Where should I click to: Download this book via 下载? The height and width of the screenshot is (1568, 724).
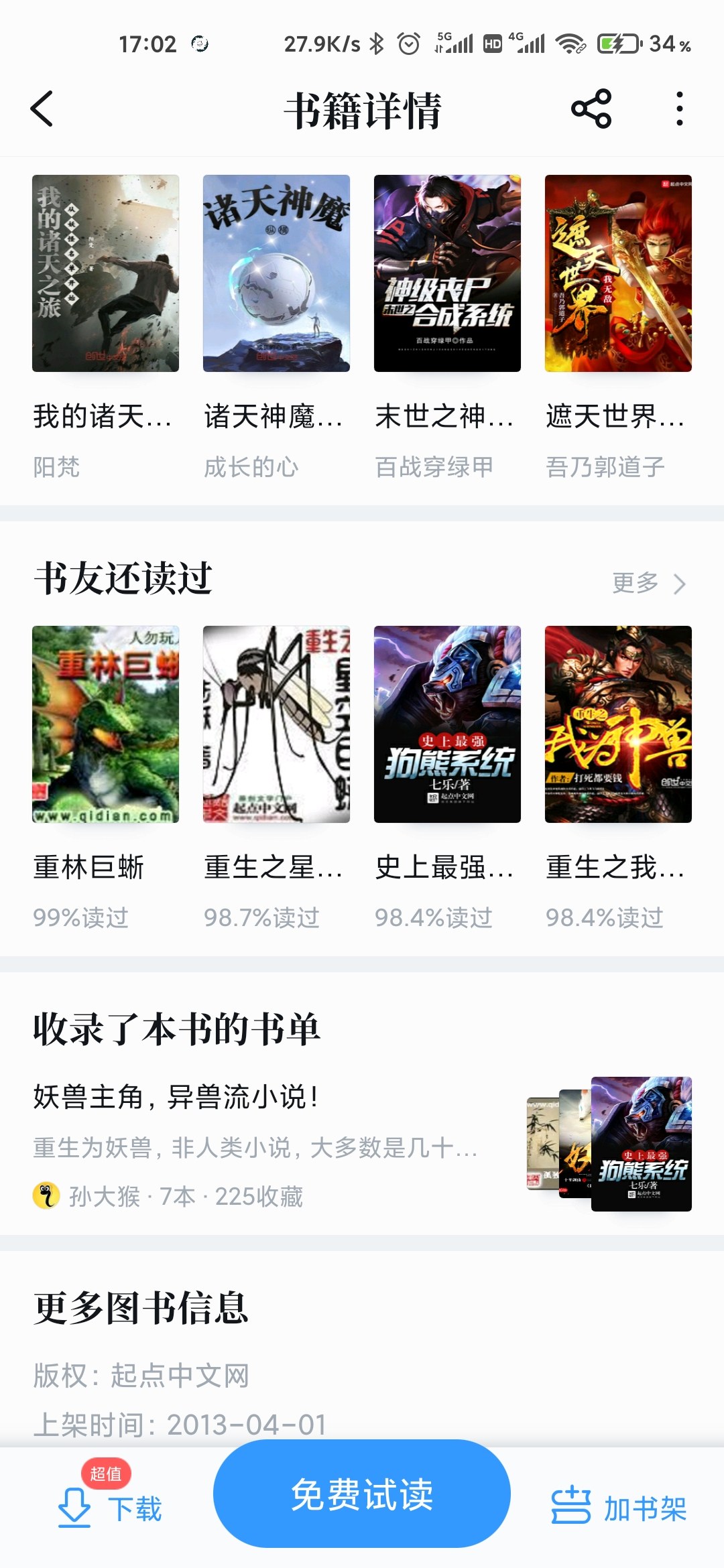tap(111, 1508)
